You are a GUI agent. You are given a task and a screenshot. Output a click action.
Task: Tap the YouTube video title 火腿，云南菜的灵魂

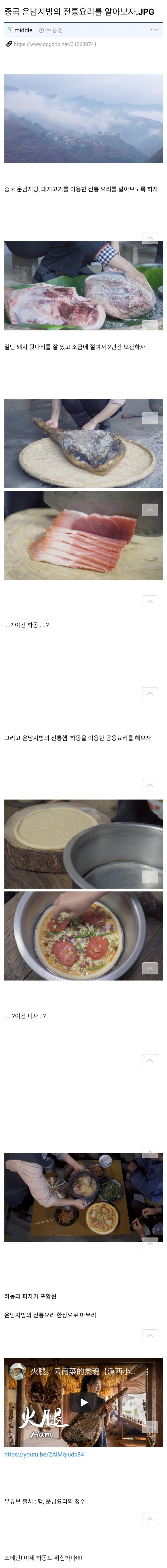pyautogui.click(x=82, y=1371)
